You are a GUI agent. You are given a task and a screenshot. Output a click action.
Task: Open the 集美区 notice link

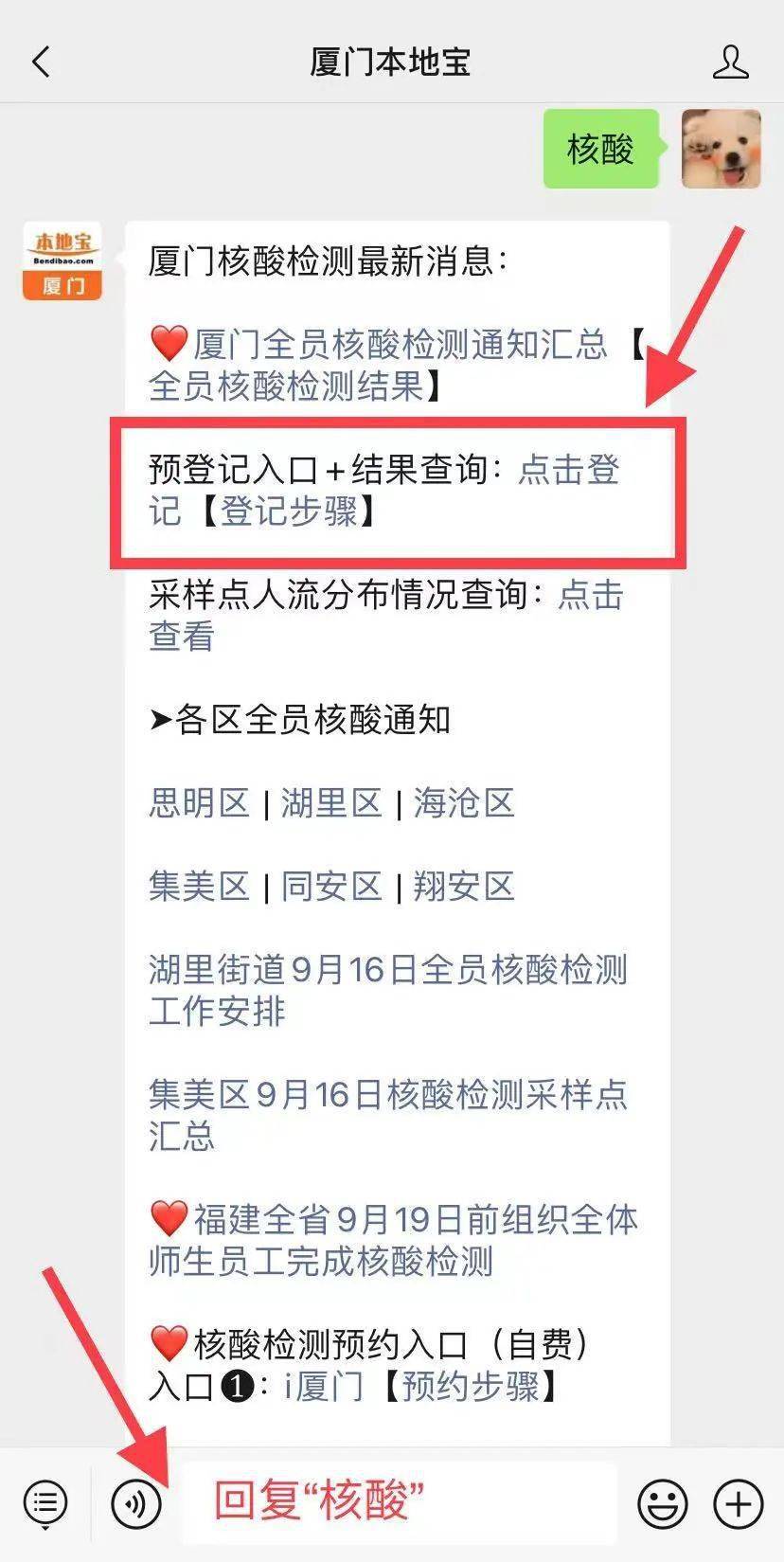(x=199, y=887)
